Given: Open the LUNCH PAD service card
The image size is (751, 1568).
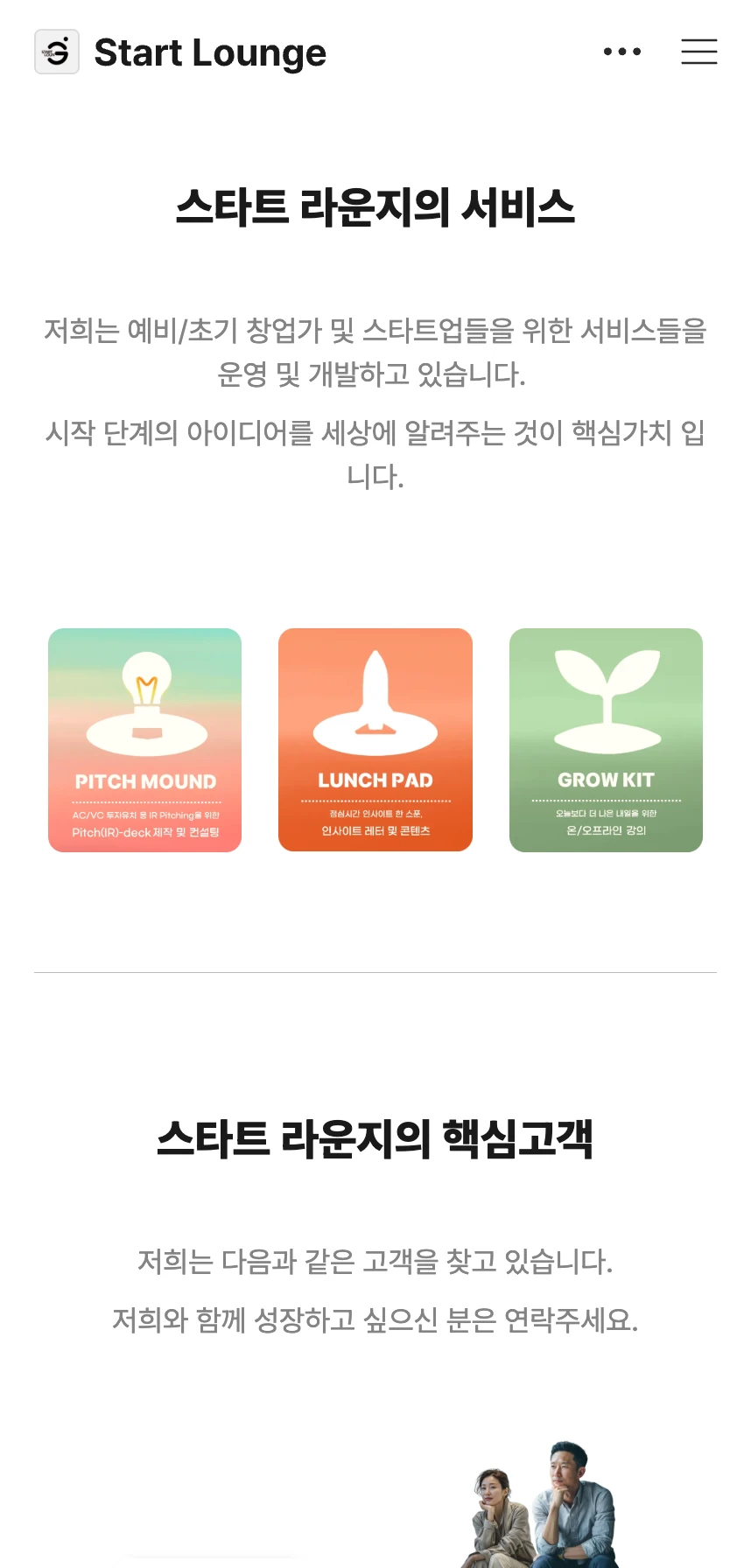Looking at the screenshot, I should click(x=375, y=740).
